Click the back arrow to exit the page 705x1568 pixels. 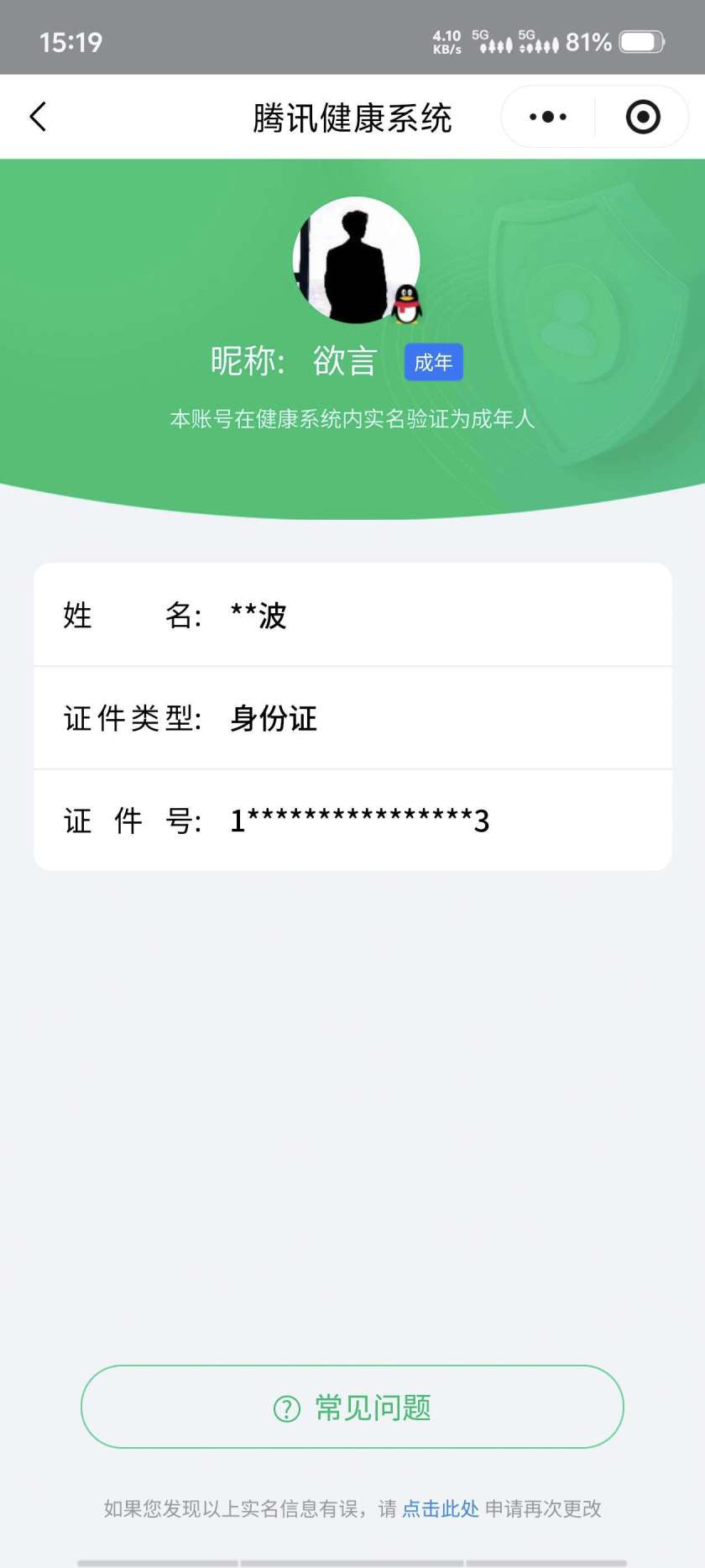(38, 116)
